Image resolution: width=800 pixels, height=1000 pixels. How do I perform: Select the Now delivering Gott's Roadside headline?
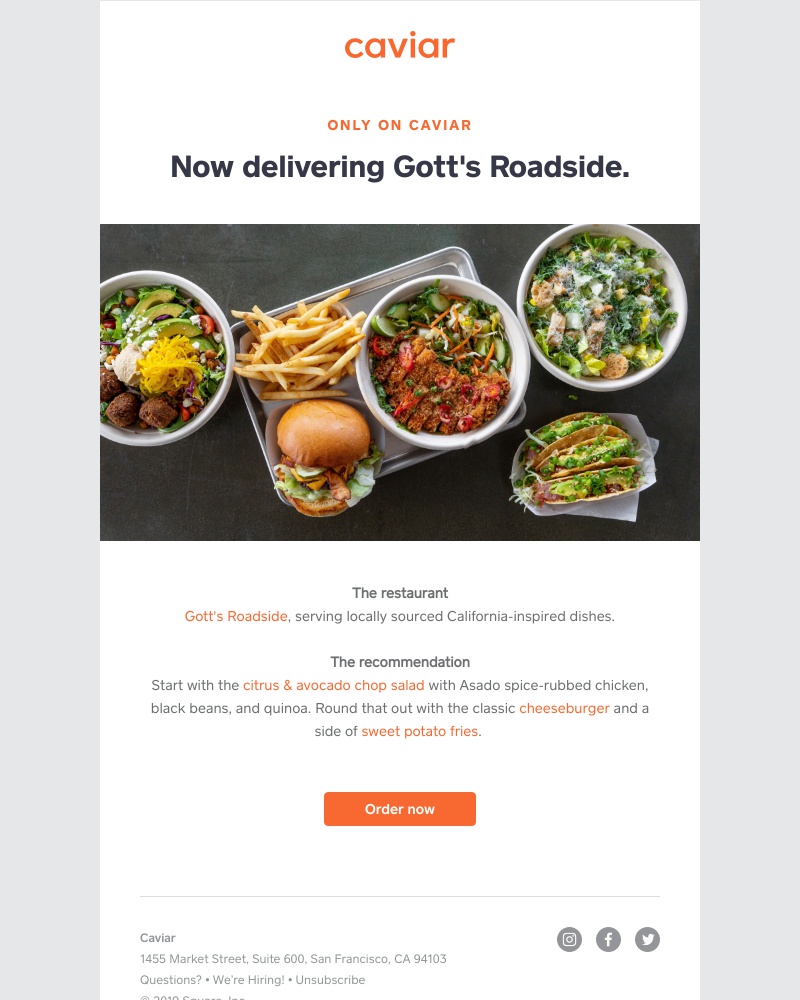click(399, 167)
